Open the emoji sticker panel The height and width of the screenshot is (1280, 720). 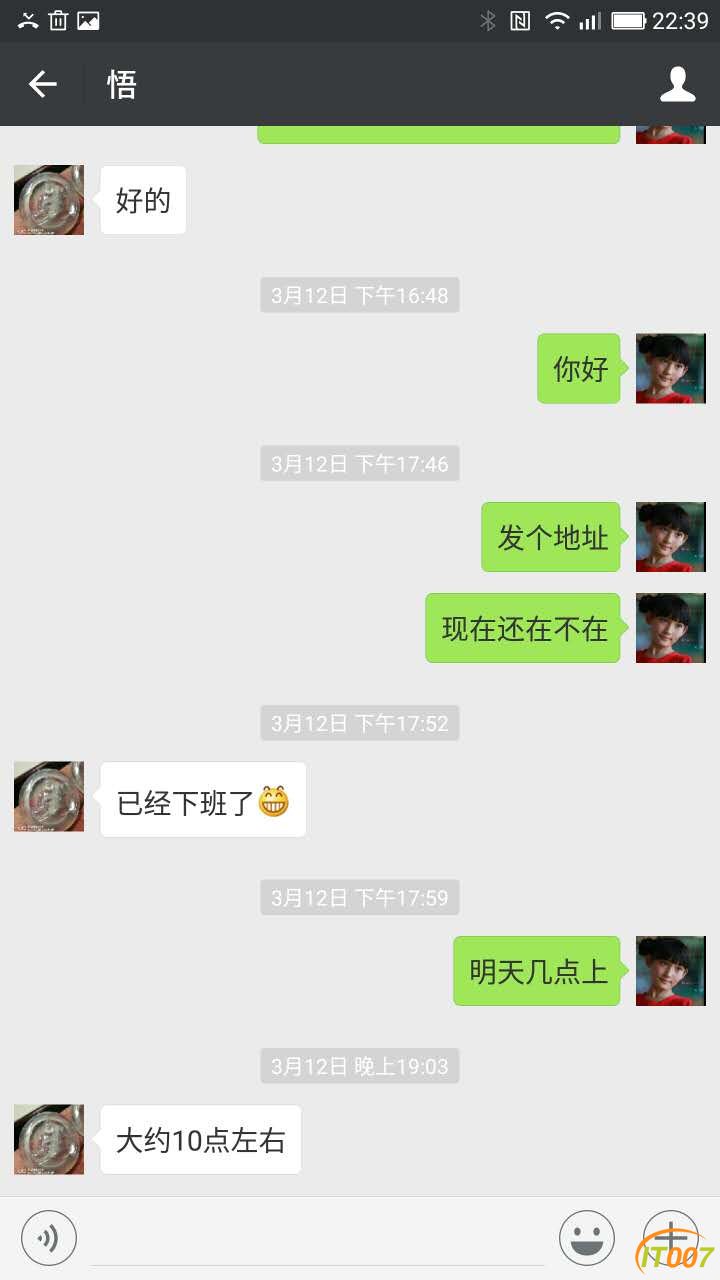click(587, 1238)
